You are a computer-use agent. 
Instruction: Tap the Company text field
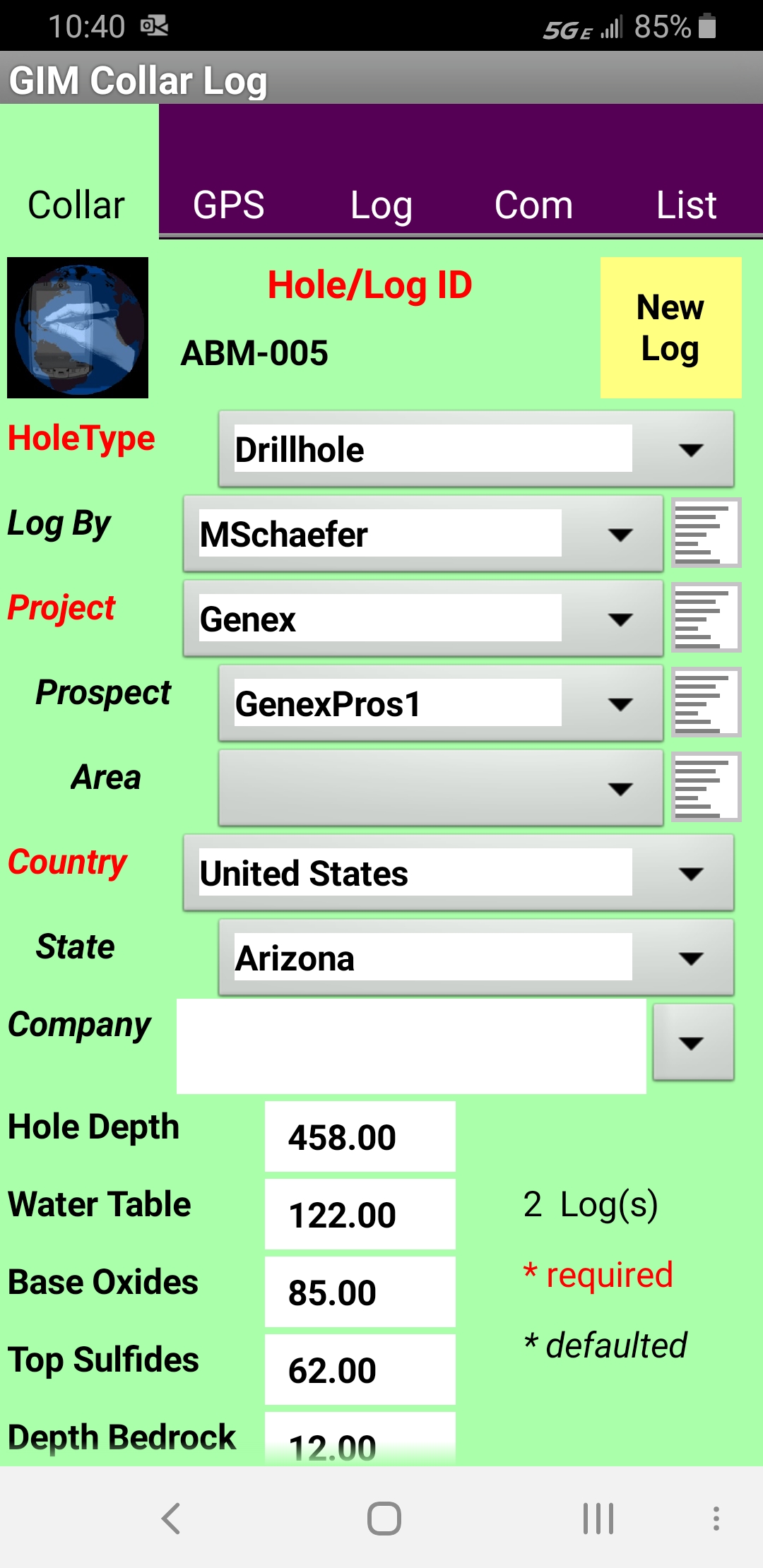[x=411, y=1045]
